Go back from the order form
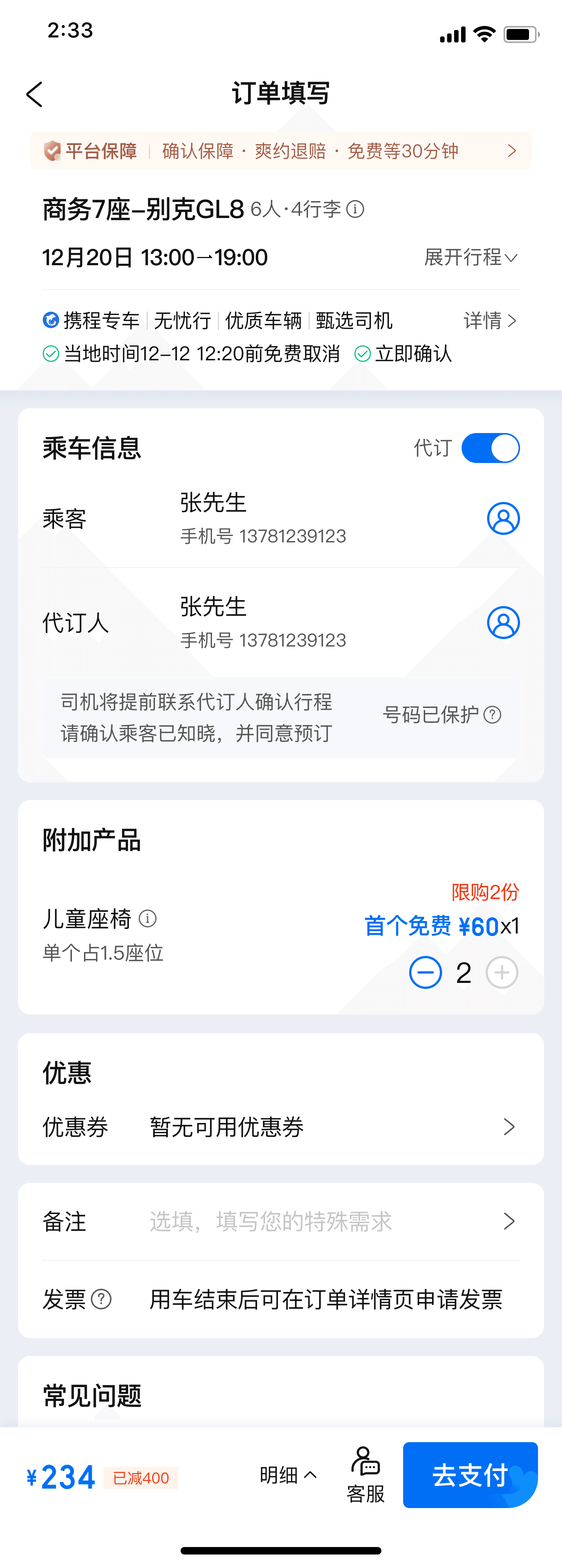The width and height of the screenshot is (562, 1568). coord(35,94)
